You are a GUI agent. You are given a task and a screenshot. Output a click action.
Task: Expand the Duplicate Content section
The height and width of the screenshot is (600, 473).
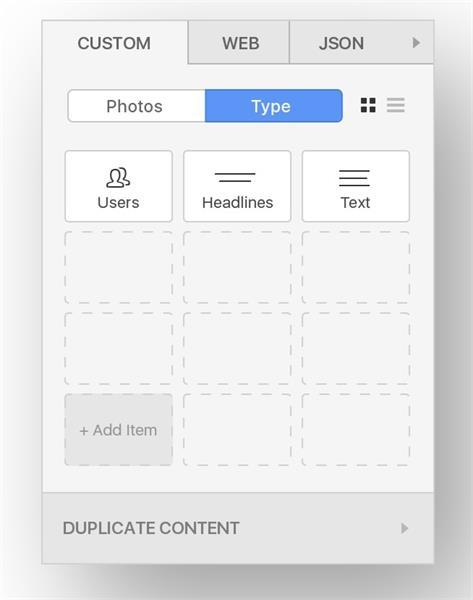[238, 528]
